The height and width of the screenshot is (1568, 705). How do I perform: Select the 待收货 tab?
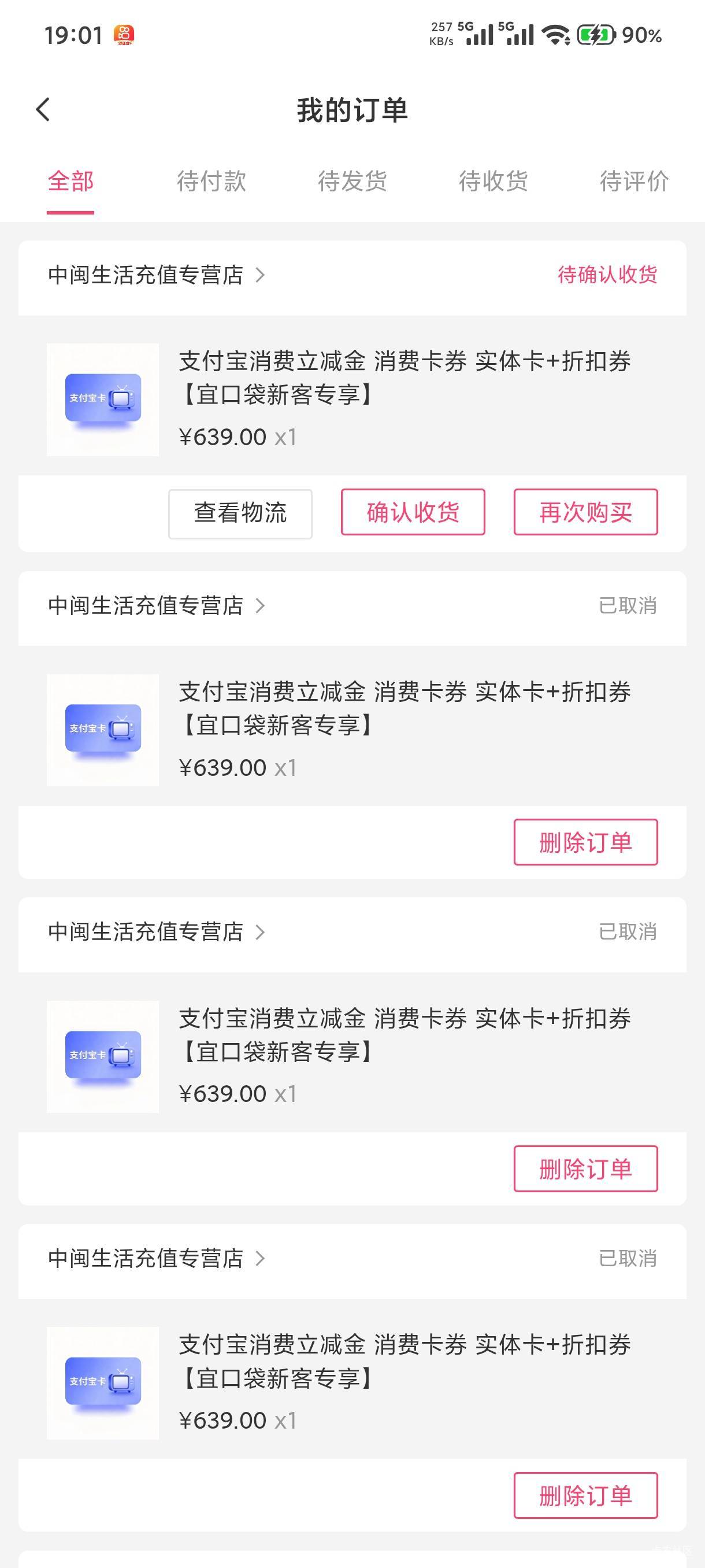click(x=493, y=182)
